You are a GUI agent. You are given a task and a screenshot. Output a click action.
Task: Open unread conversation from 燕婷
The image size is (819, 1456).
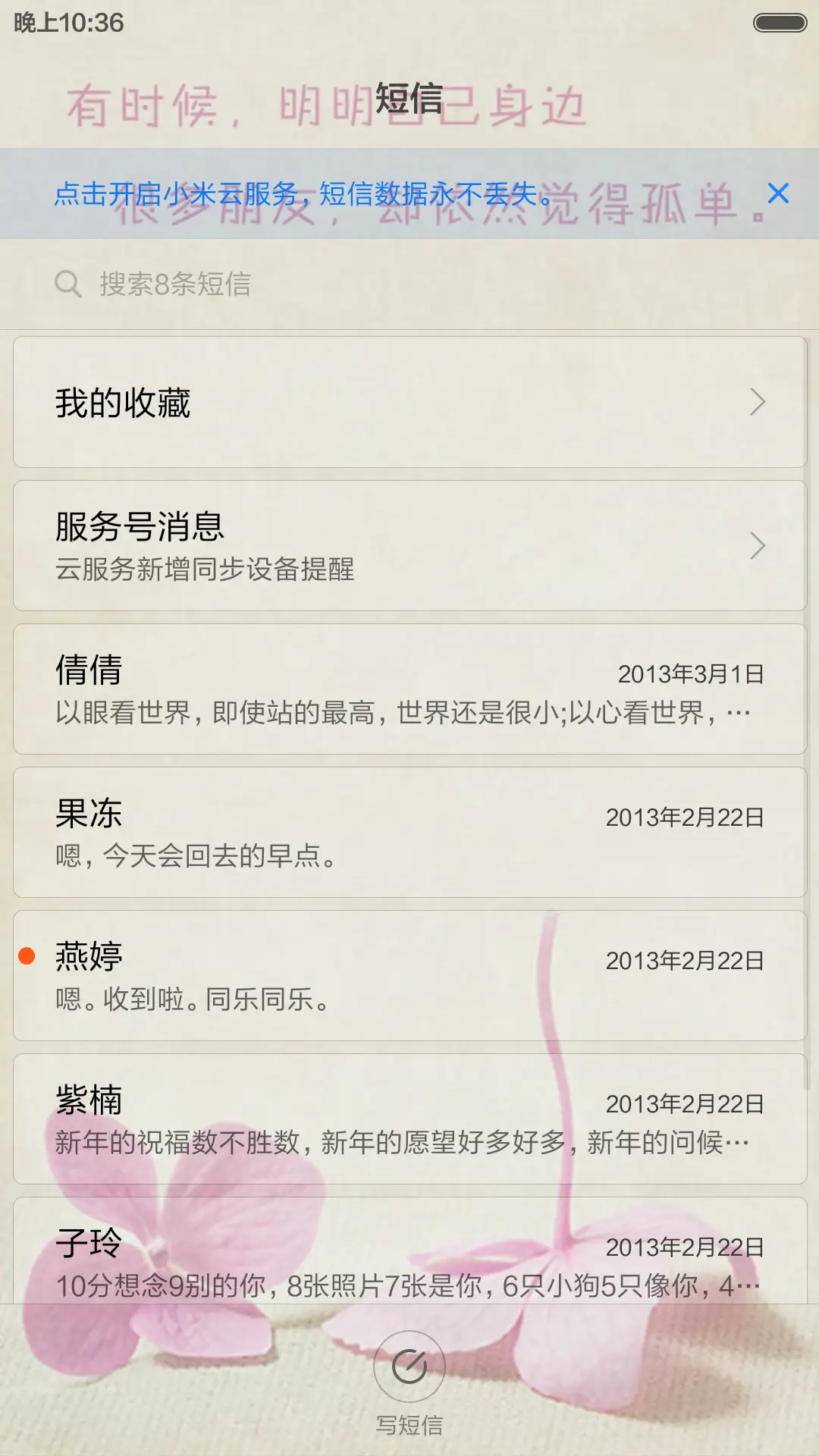409,978
